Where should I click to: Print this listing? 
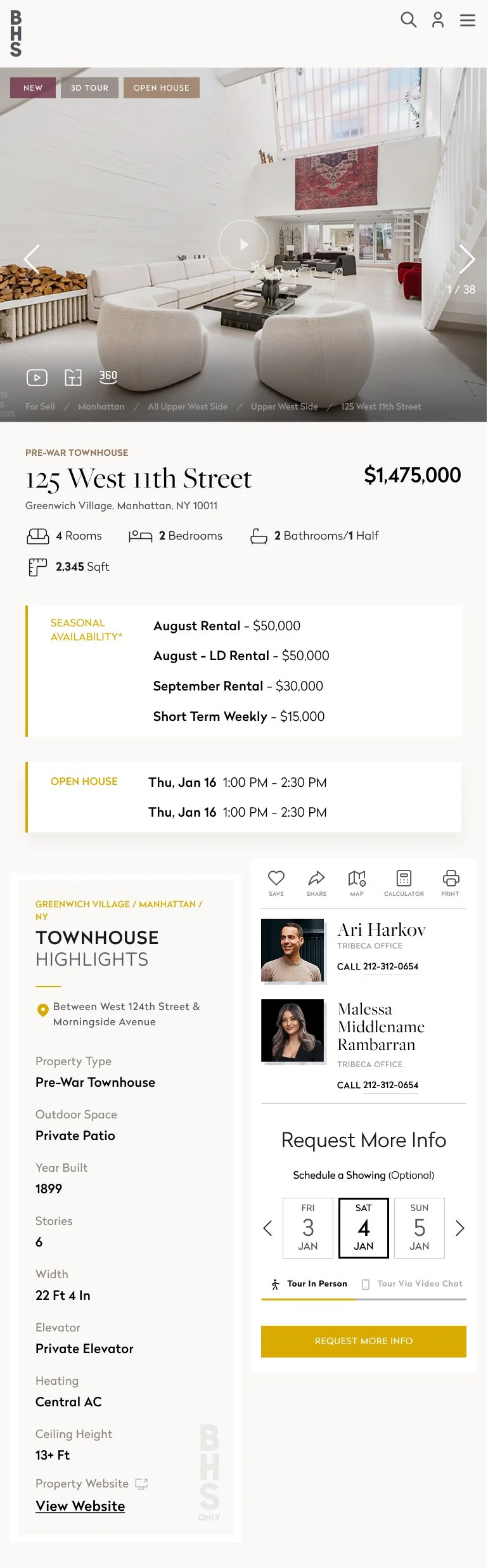[x=451, y=883]
